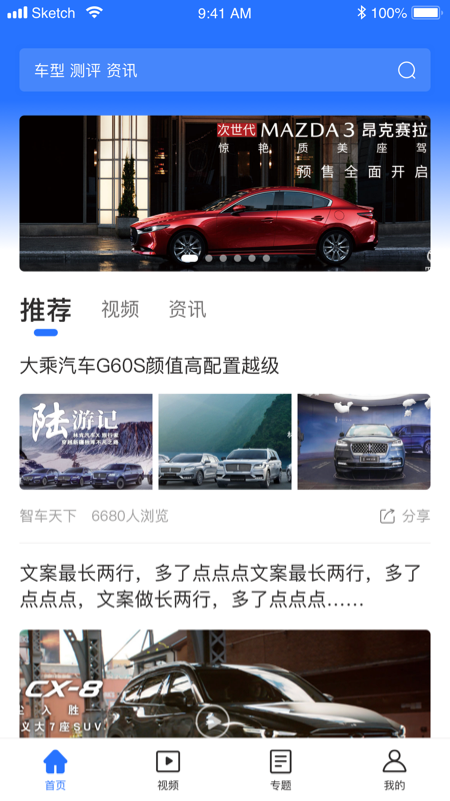
Task: Select the 推荐 top tab
Action: click(x=46, y=310)
